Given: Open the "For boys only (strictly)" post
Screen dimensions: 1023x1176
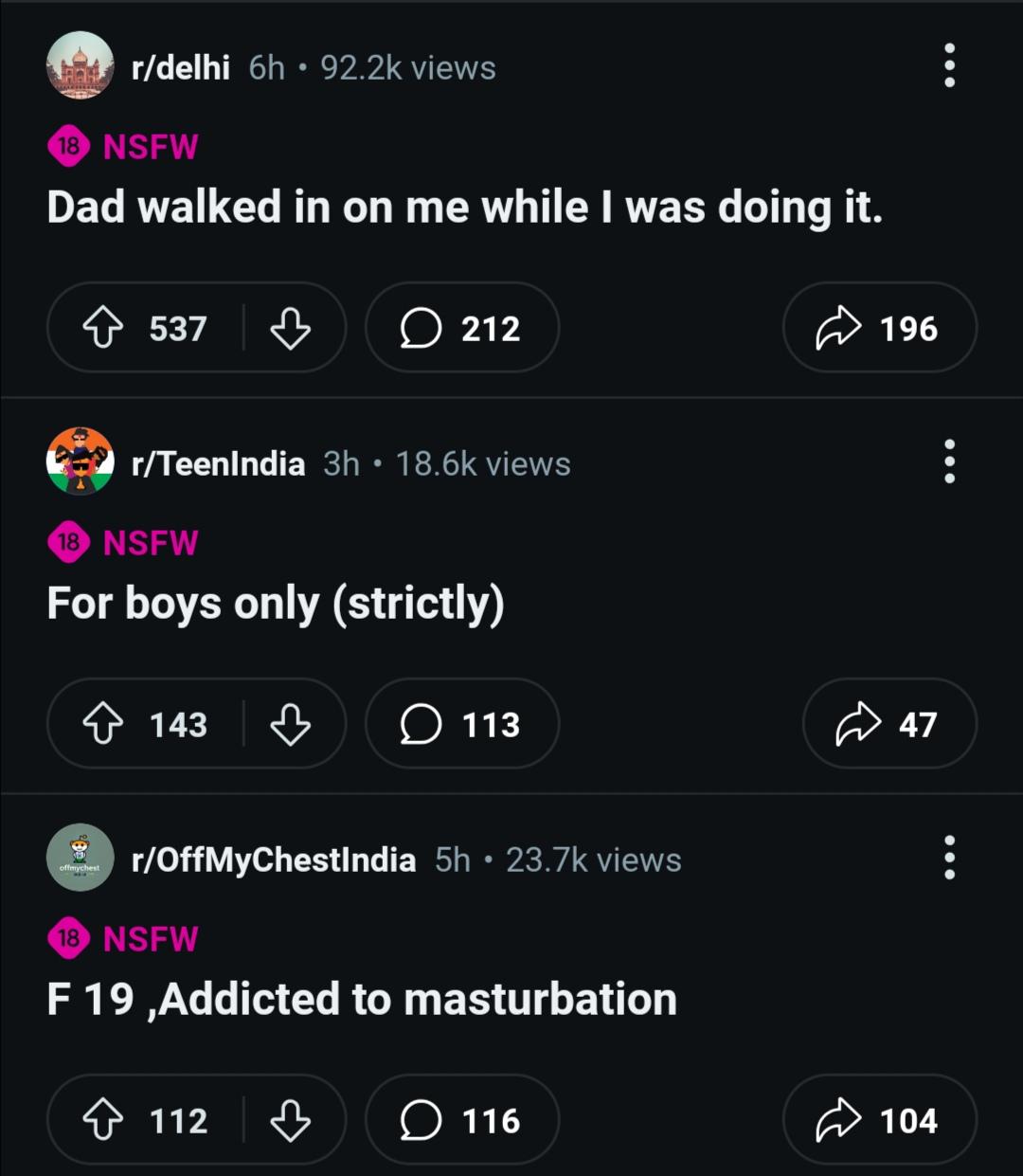Looking at the screenshot, I should (275, 604).
